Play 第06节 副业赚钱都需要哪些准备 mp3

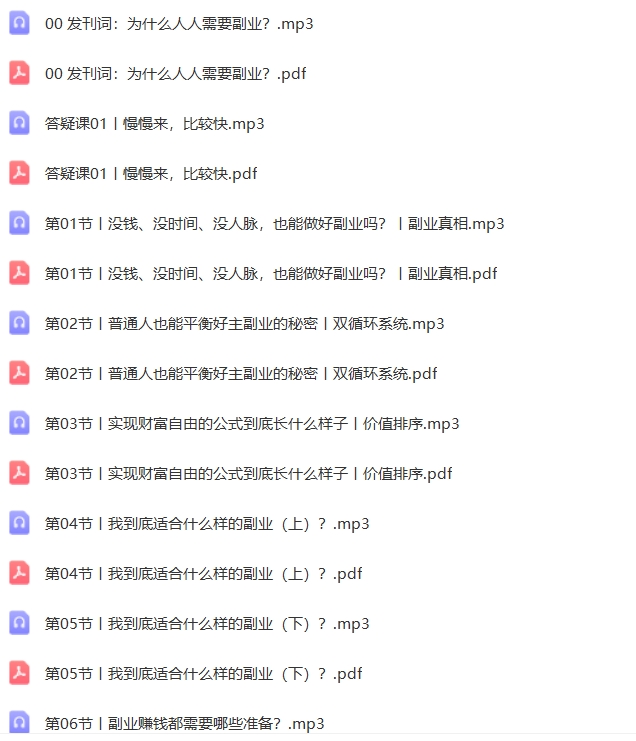[185, 723]
